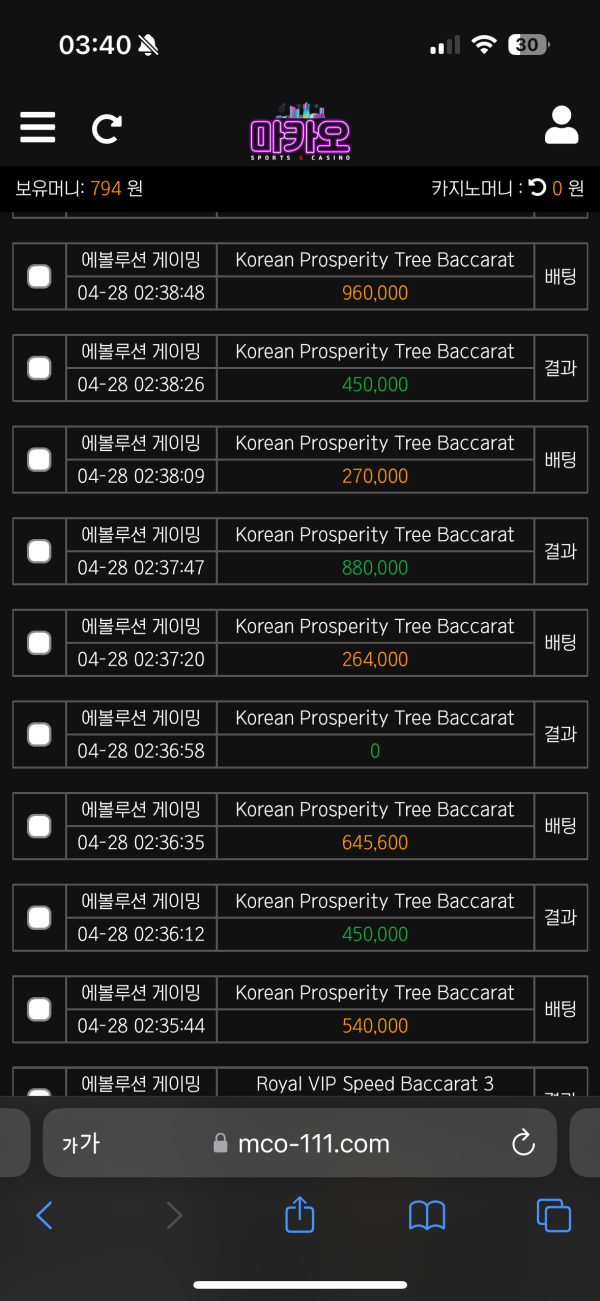The image size is (600, 1301).
Task: Go back to the previous page
Action: [44, 1215]
